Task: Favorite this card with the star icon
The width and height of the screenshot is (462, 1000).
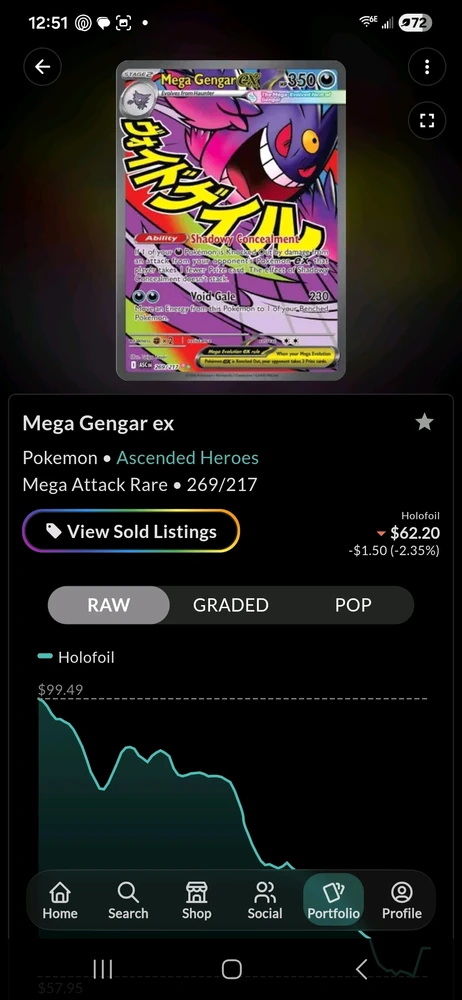Action: (x=424, y=422)
